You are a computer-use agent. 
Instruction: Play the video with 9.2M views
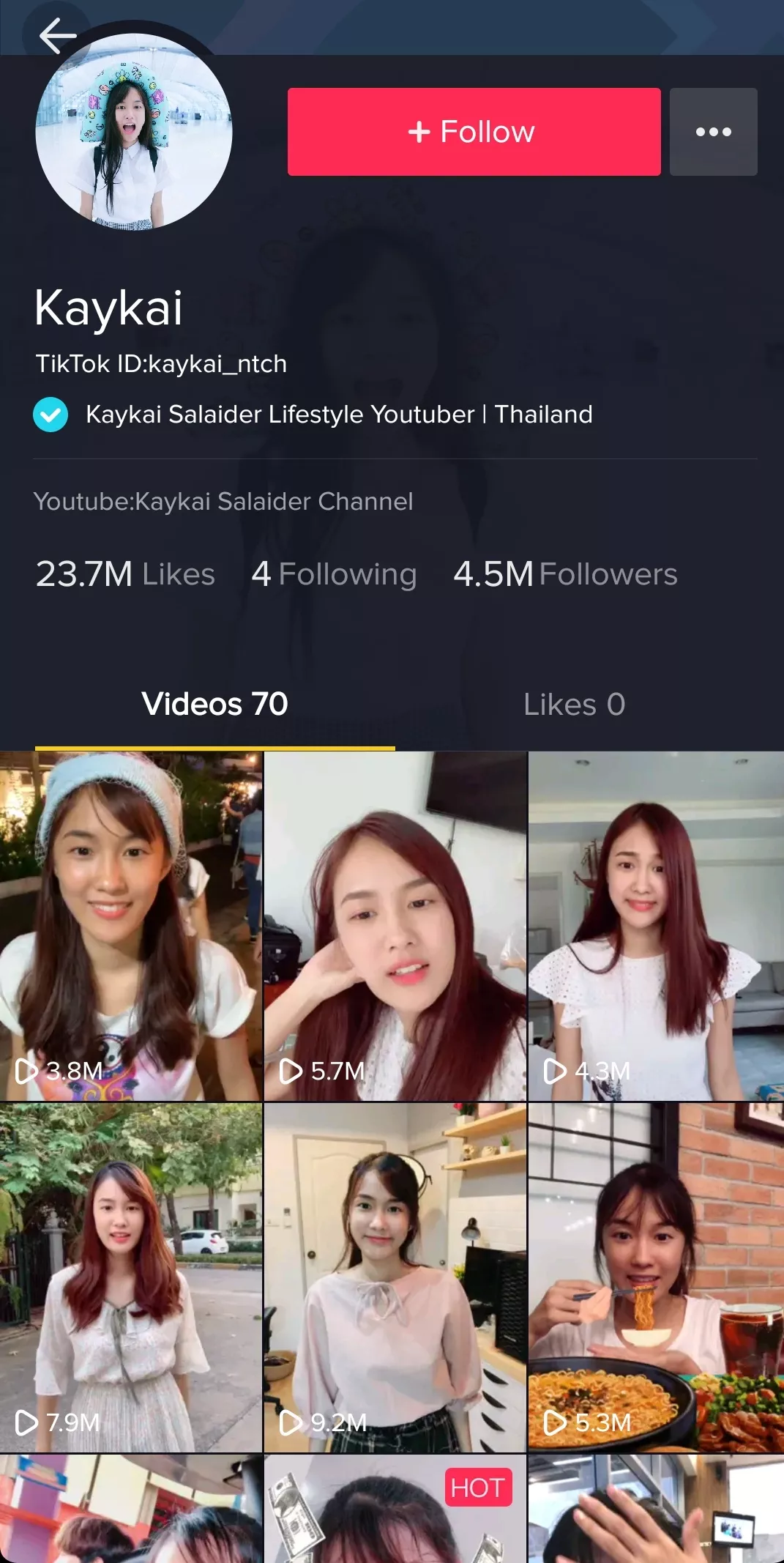click(395, 1277)
